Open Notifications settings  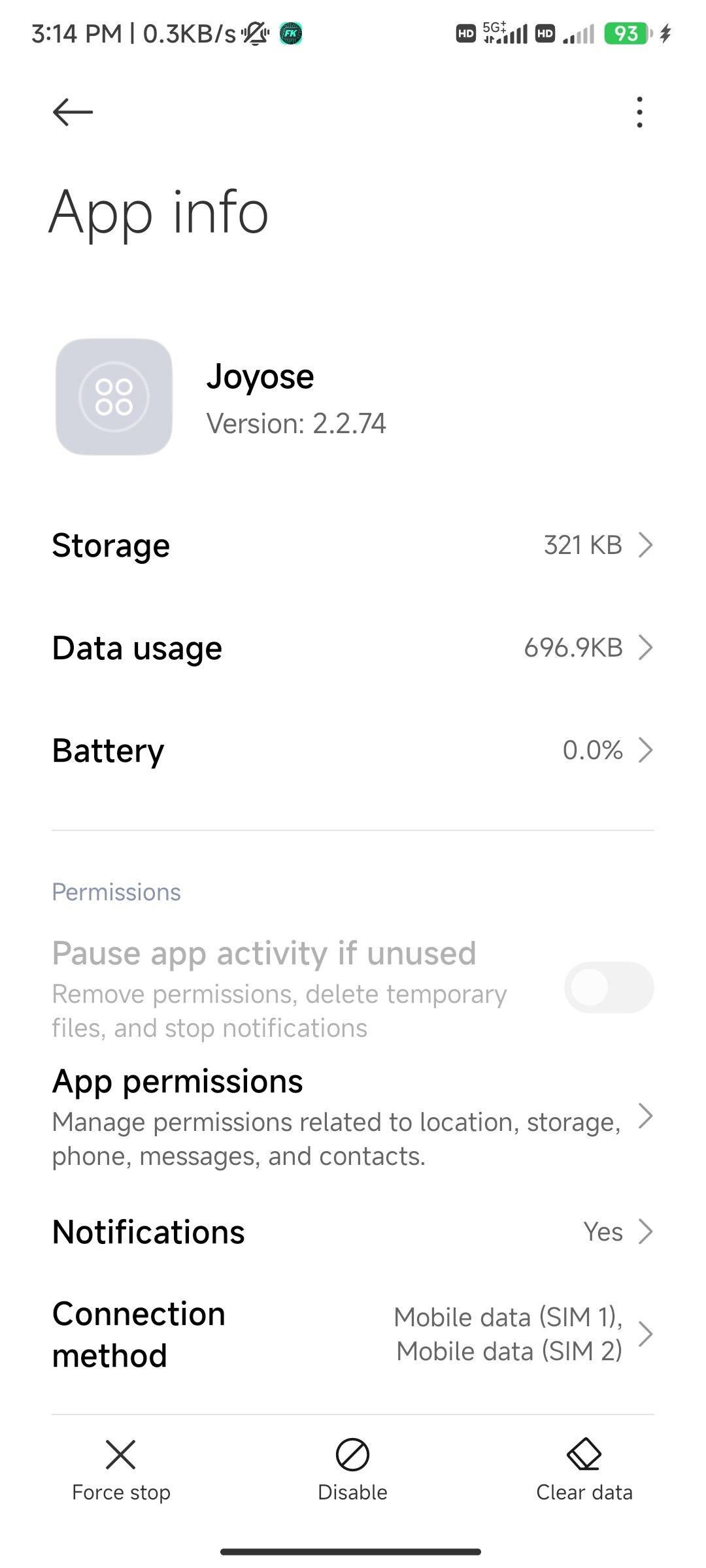353,1232
